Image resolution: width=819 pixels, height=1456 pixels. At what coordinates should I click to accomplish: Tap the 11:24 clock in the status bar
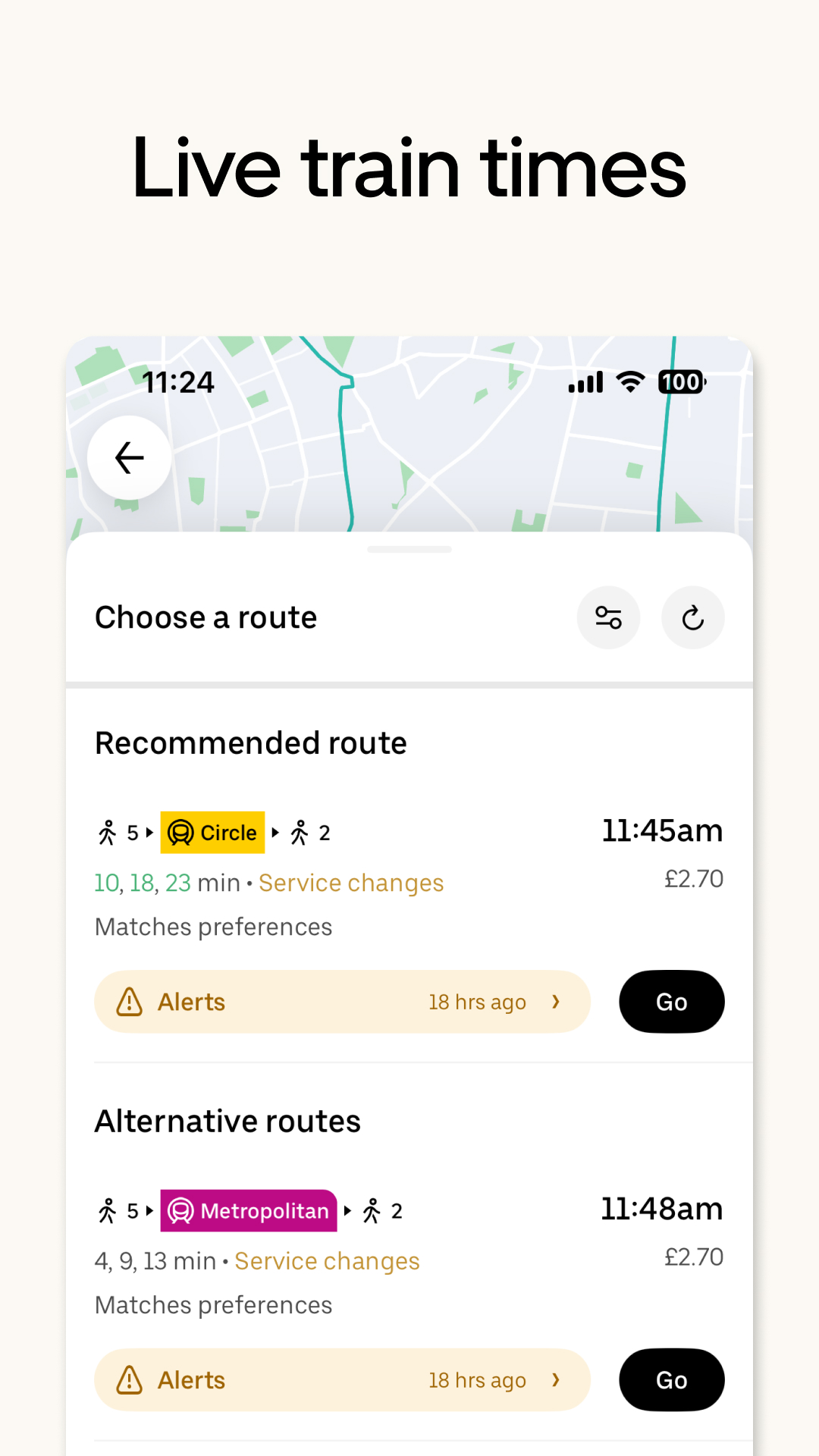(x=179, y=382)
